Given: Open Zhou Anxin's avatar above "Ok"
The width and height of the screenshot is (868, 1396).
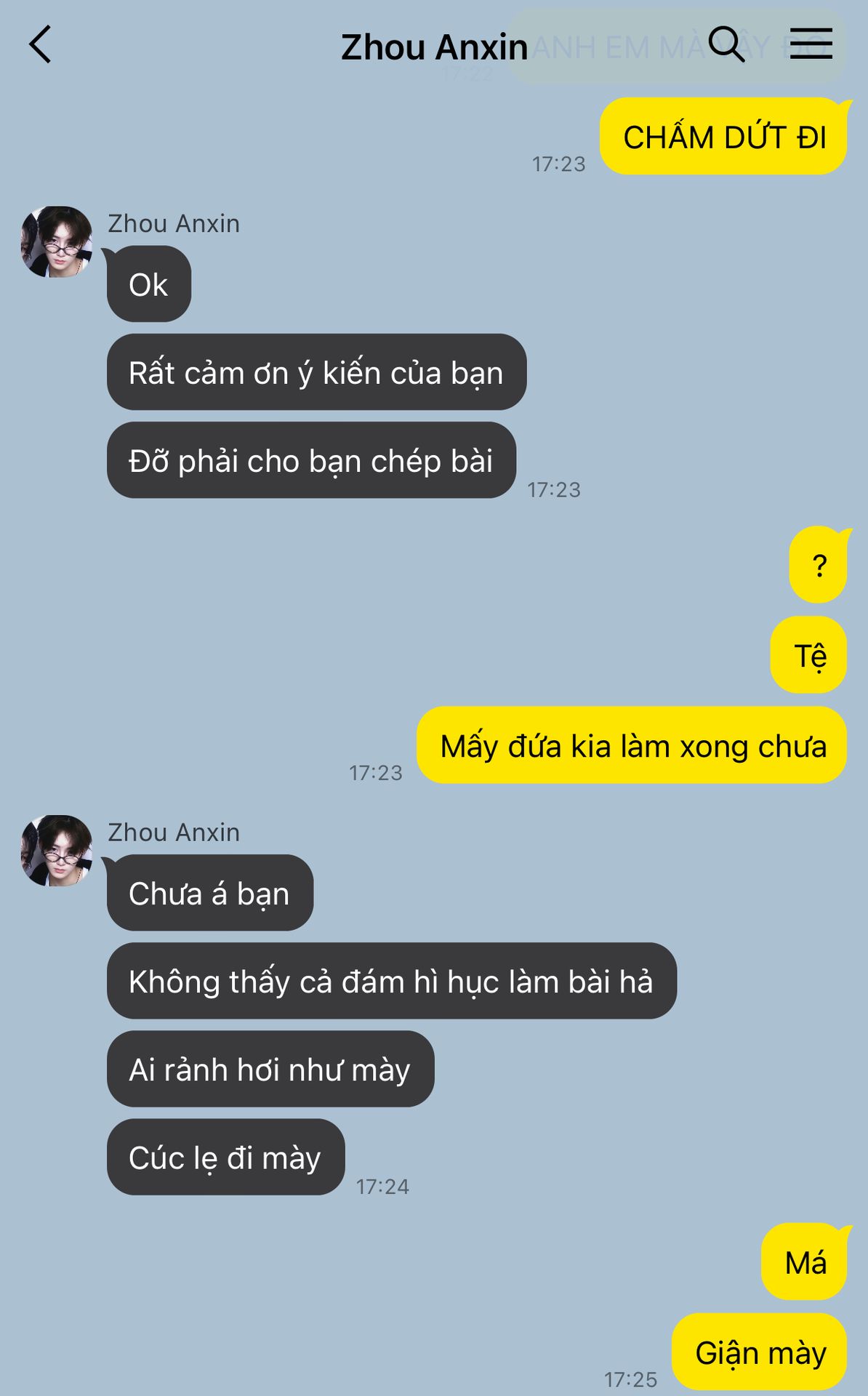Looking at the screenshot, I should pos(57,242).
